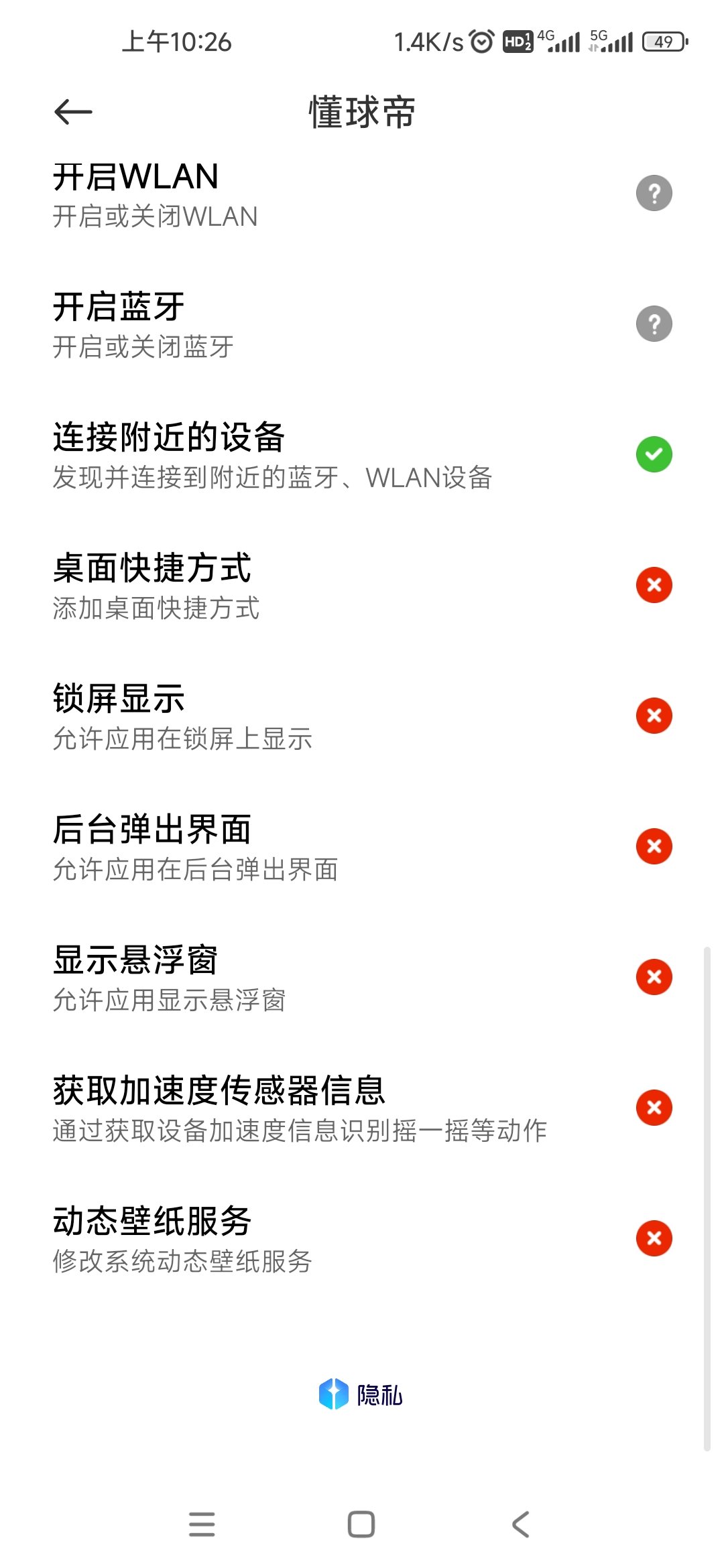Select the 动态壁纸服务 permission row
724x1568 pixels.
pyautogui.click(x=362, y=1239)
